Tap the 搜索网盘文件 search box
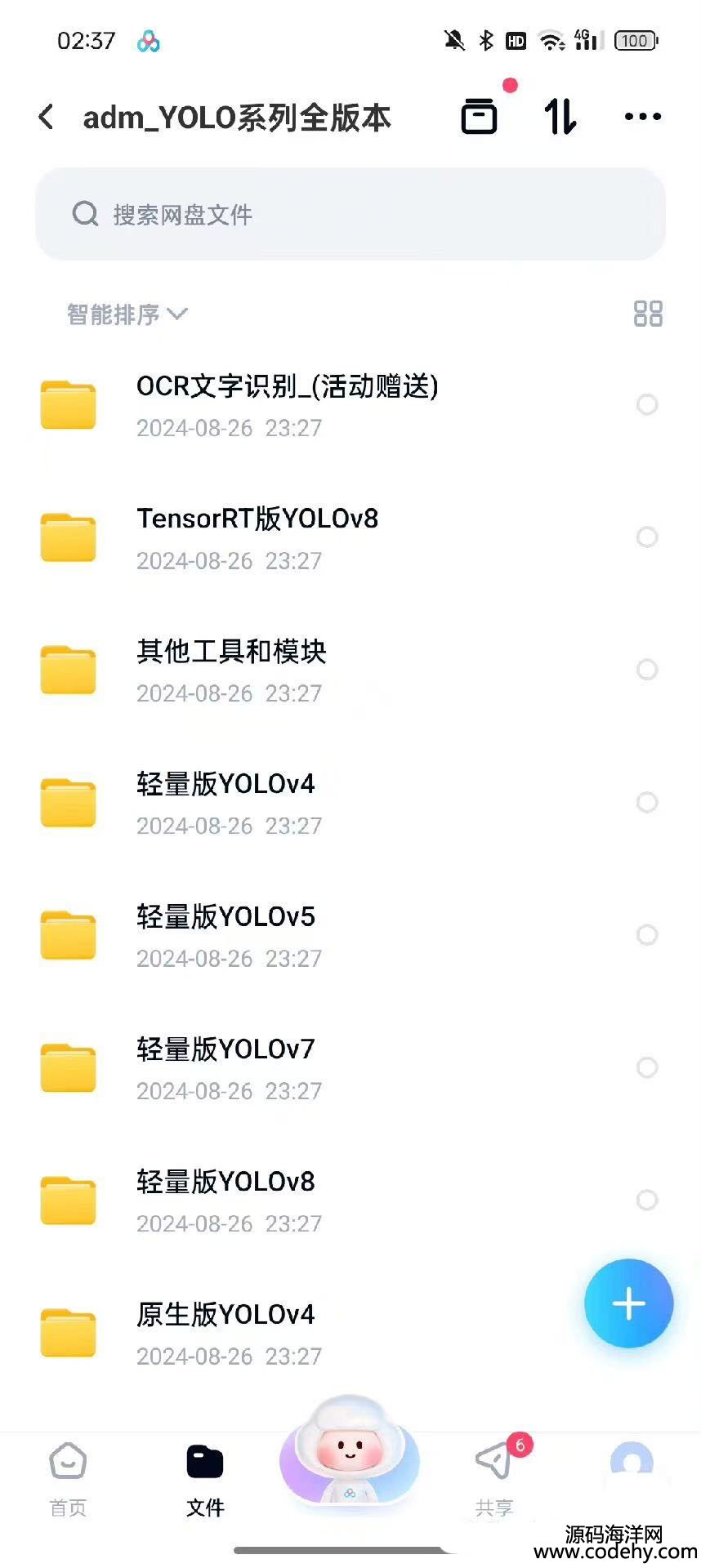The height and width of the screenshot is (1568, 701). pos(350,214)
